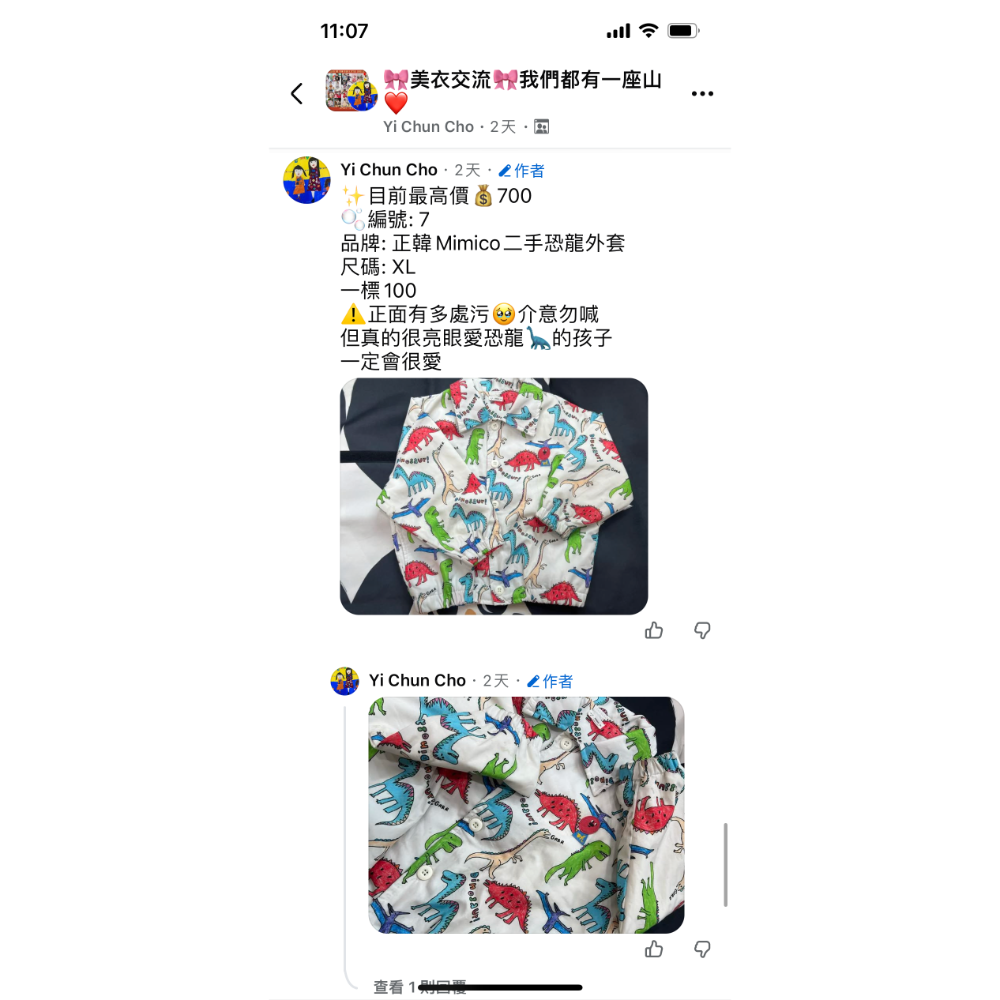Open Yi Chun Cho's avatar on the first comment
Viewport: 1000px width, 1000px height.
click(307, 180)
